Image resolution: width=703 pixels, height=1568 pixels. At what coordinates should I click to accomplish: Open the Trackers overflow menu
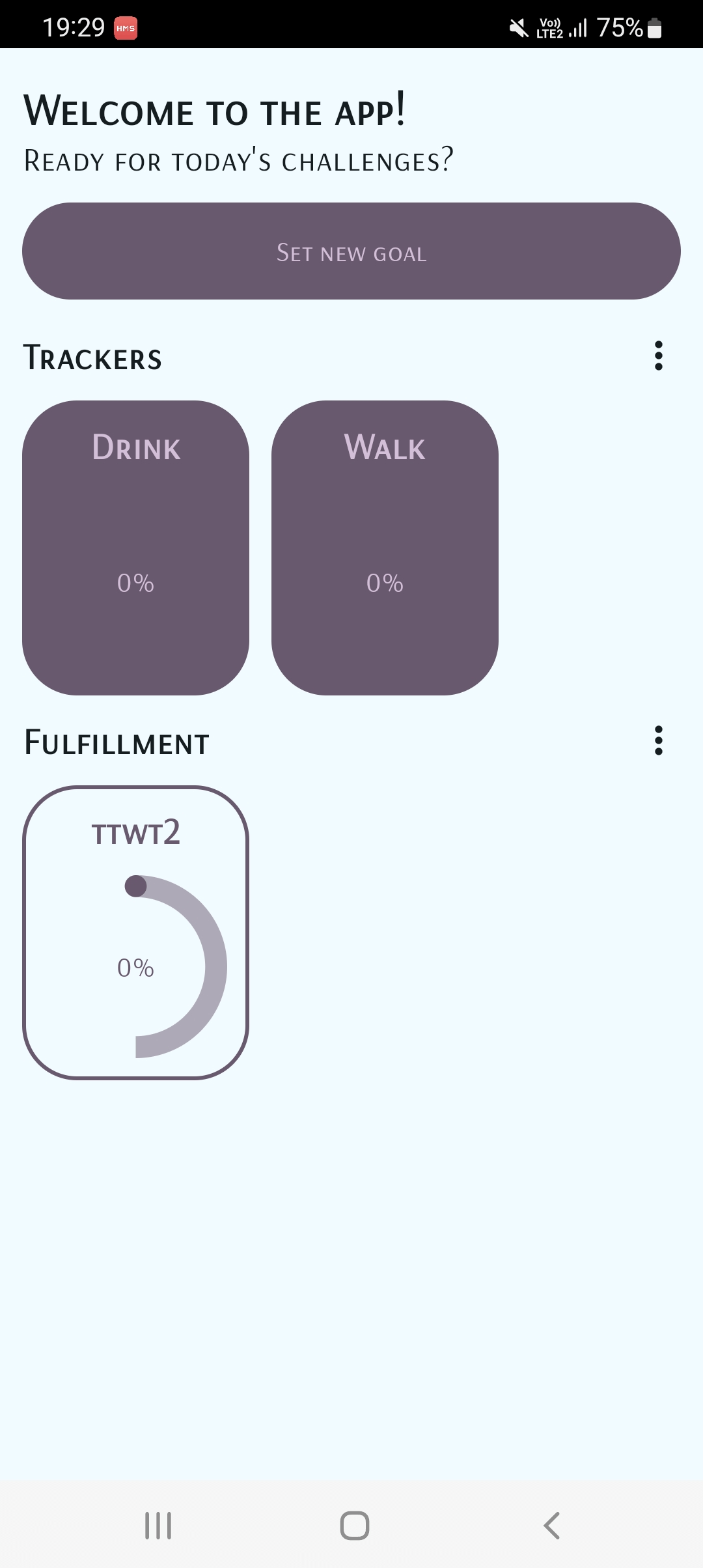click(x=658, y=356)
